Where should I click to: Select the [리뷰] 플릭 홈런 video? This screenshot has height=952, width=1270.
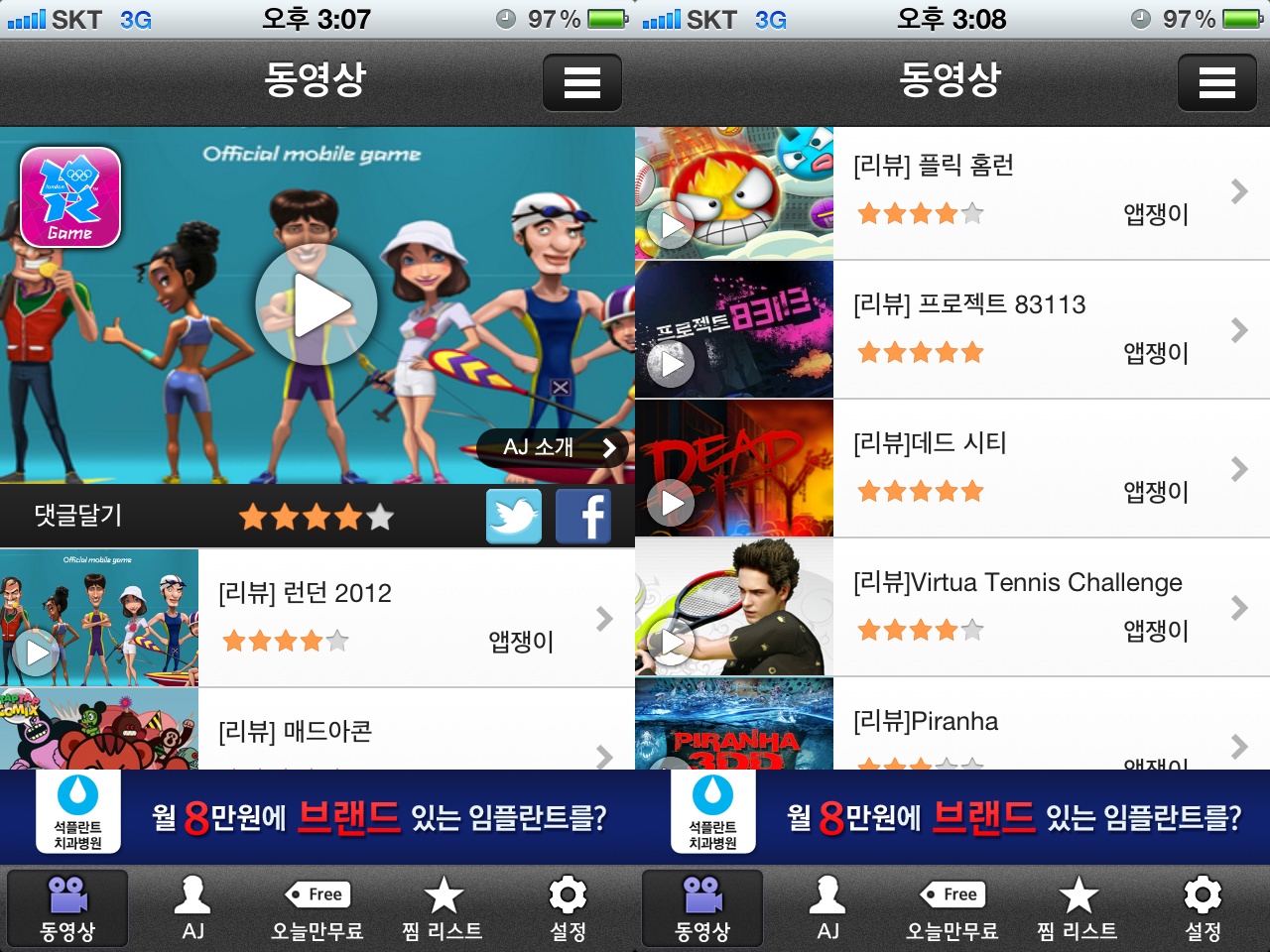coord(1032,192)
